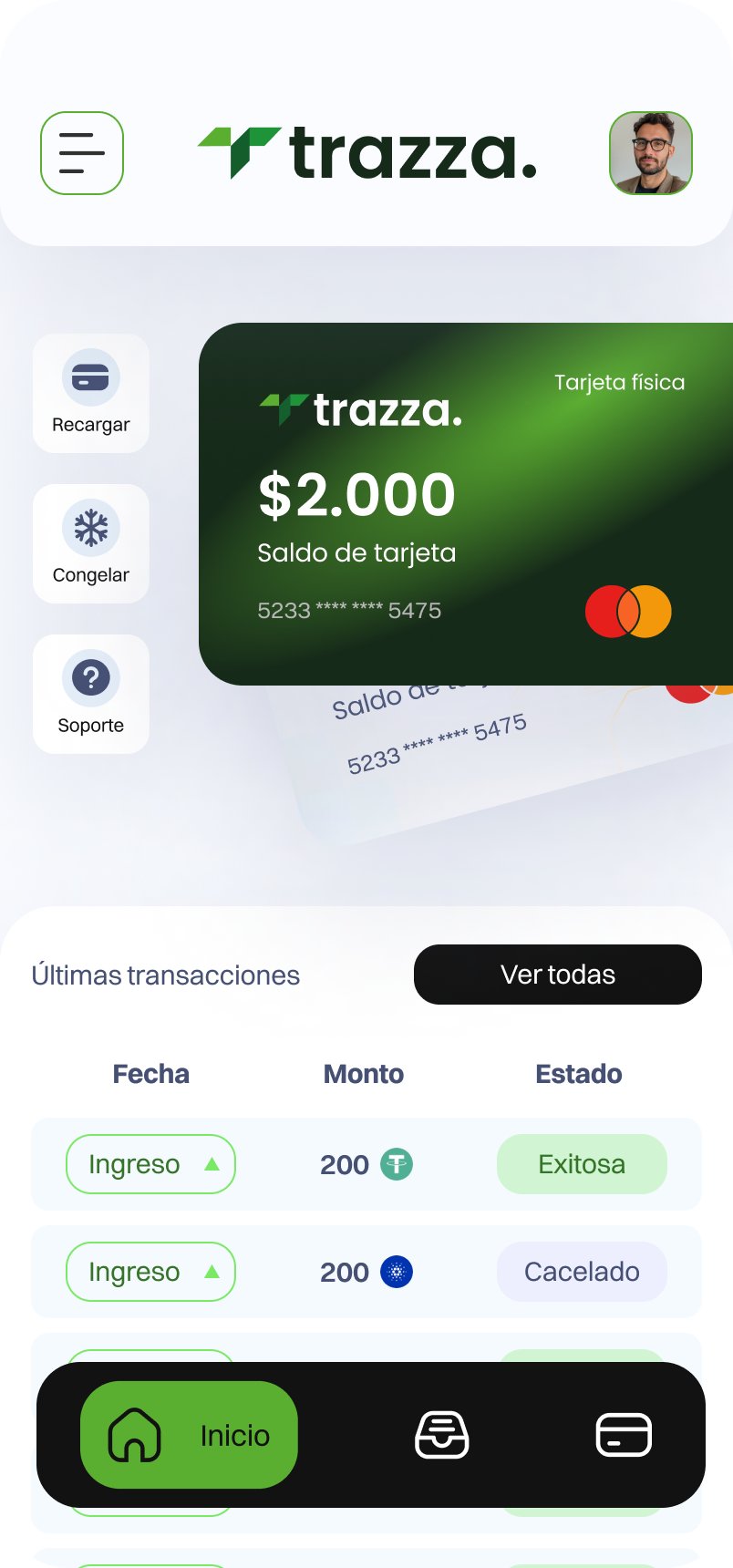Tap Recargar to top up card
The image size is (733, 1568).
[x=91, y=393]
